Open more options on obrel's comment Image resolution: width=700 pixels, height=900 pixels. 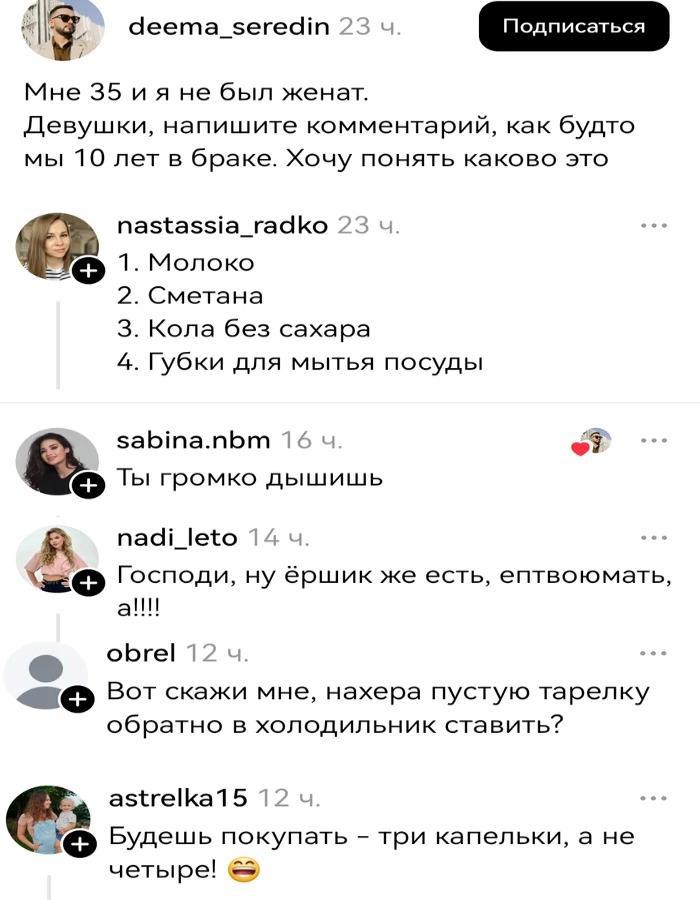pos(653,654)
